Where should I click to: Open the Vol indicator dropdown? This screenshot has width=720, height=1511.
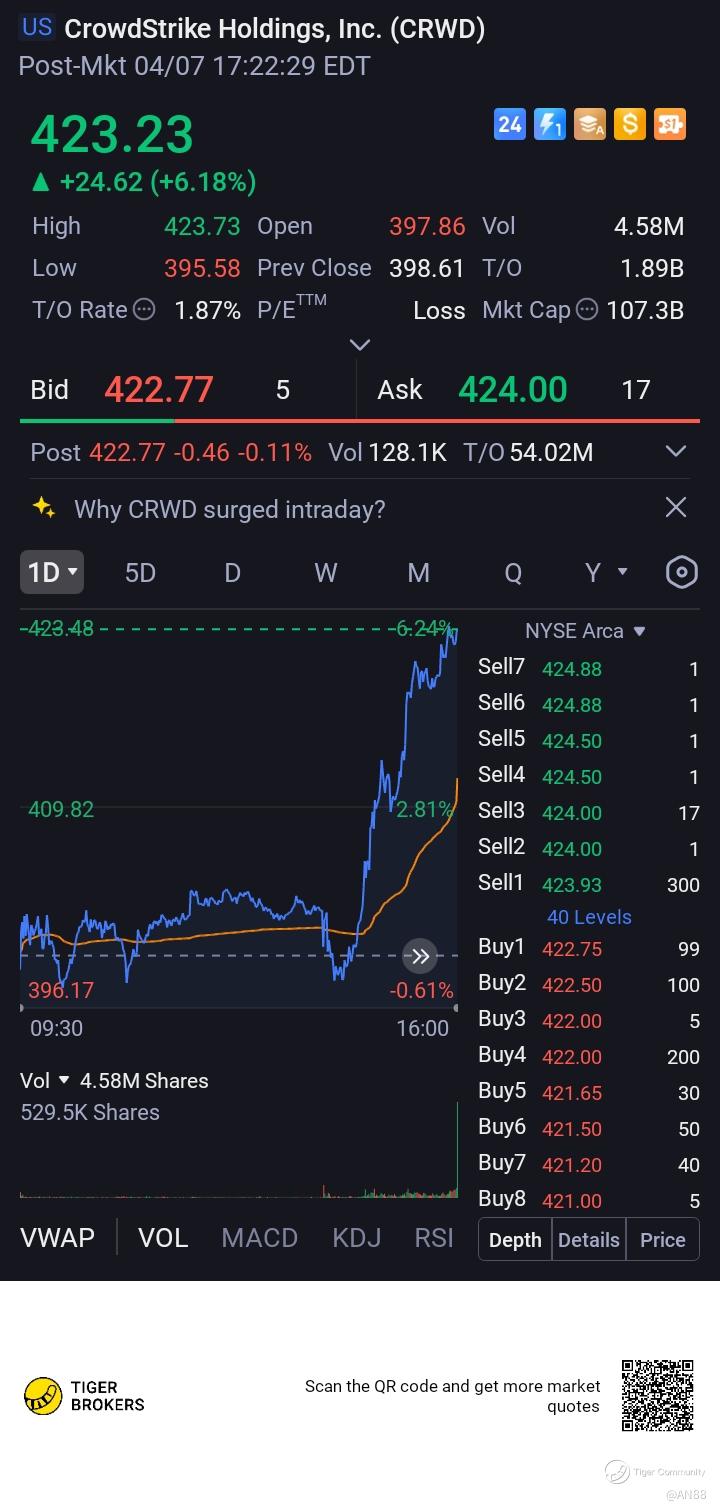(x=46, y=1081)
